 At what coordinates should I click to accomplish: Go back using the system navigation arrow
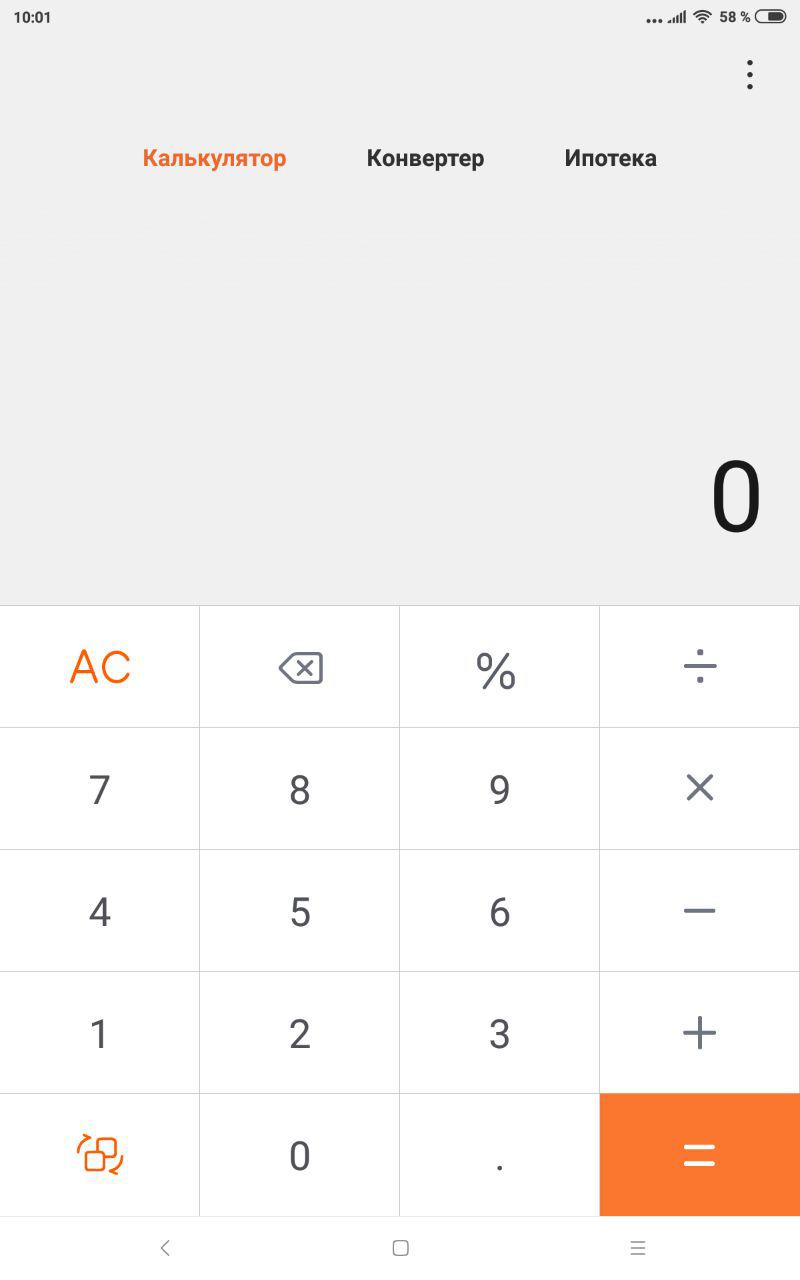(165, 1248)
